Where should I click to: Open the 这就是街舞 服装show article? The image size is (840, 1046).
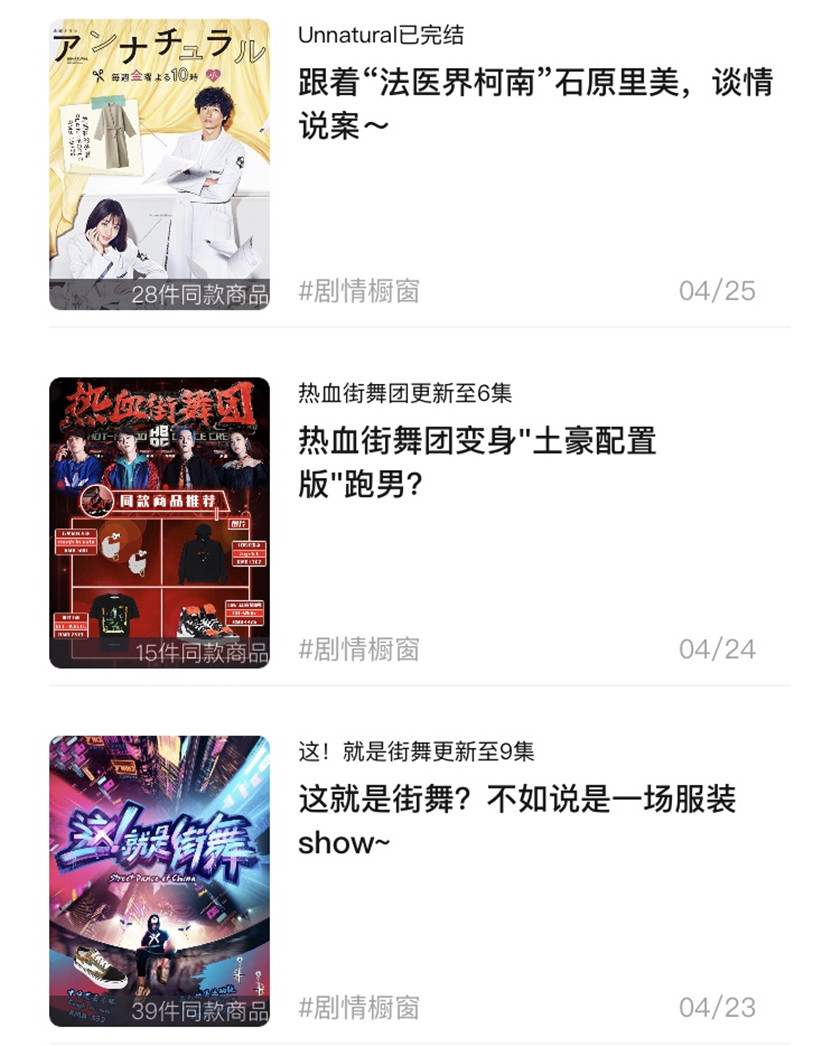click(x=517, y=820)
